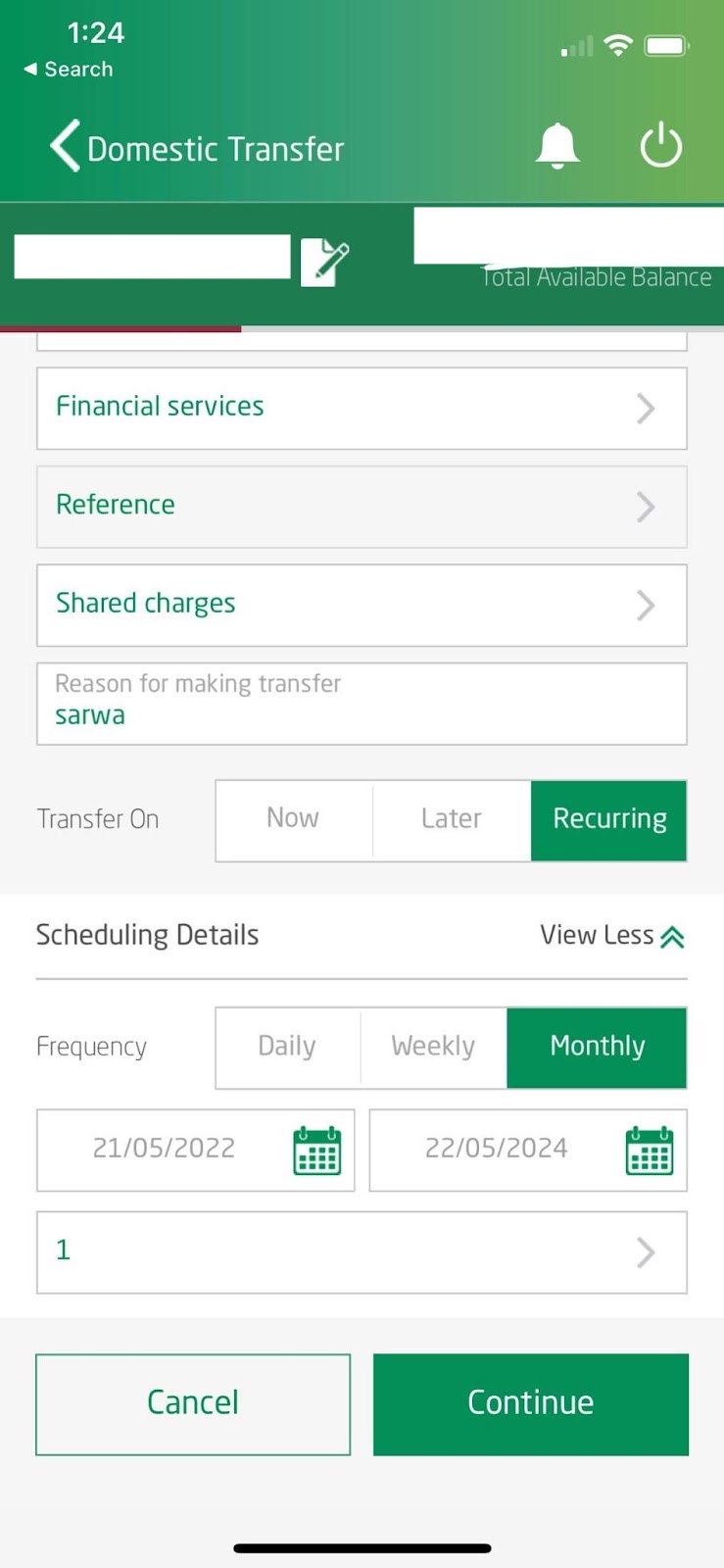Change the Shared charges option
Image resolution: width=724 pixels, height=1568 pixels.
(362, 605)
